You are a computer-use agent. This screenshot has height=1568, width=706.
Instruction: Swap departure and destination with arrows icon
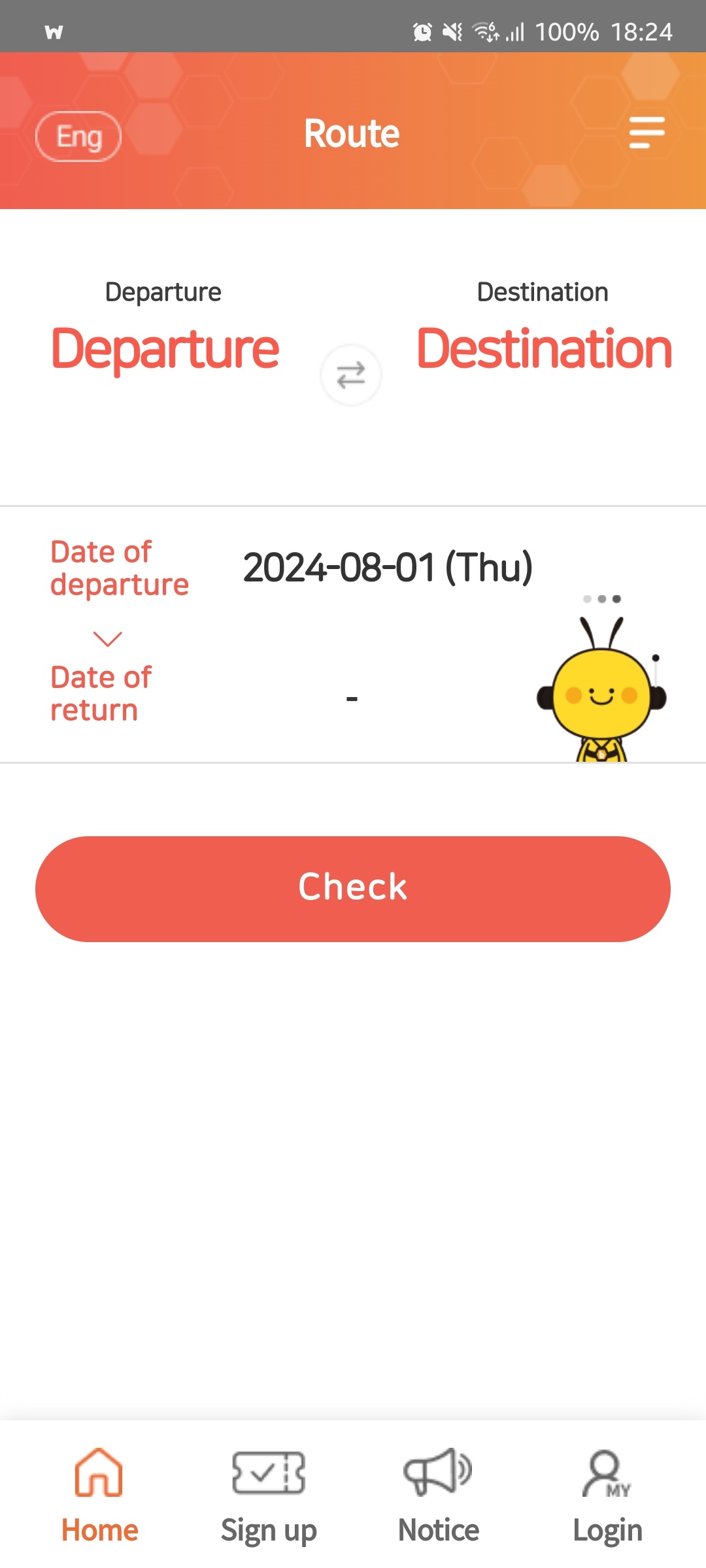pyautogui.click(x=351, y=374)
